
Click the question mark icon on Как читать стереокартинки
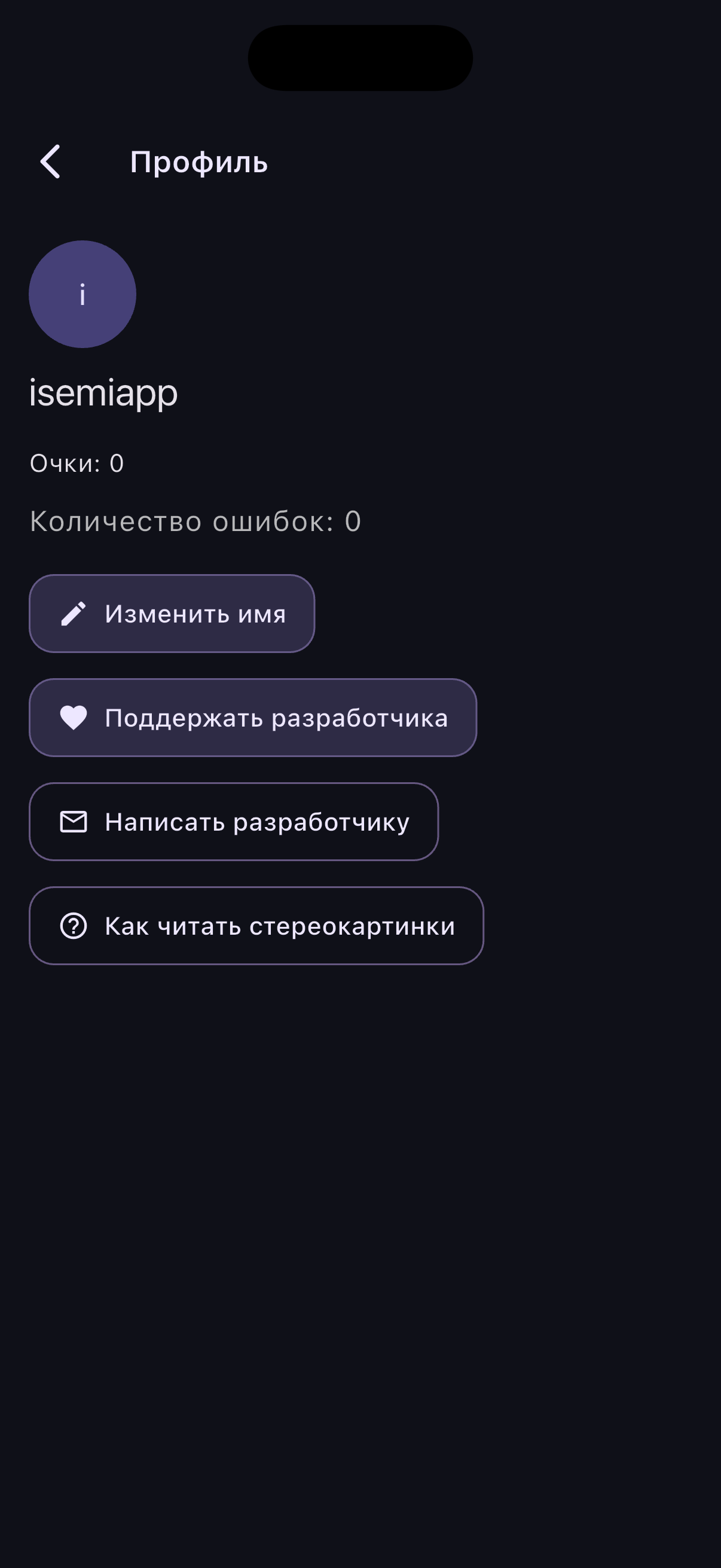tap(74, 926)
